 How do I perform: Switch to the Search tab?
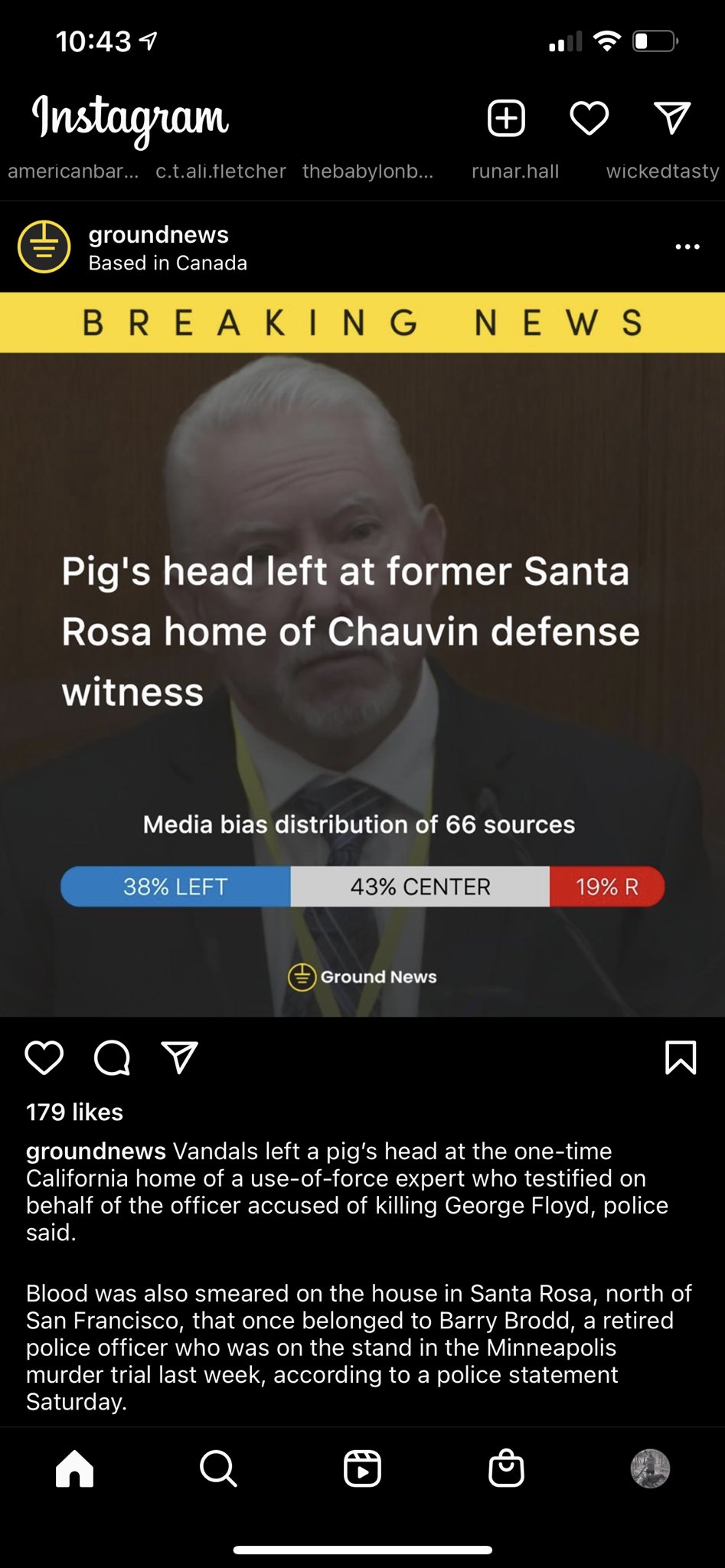[x=218, y=1468]
